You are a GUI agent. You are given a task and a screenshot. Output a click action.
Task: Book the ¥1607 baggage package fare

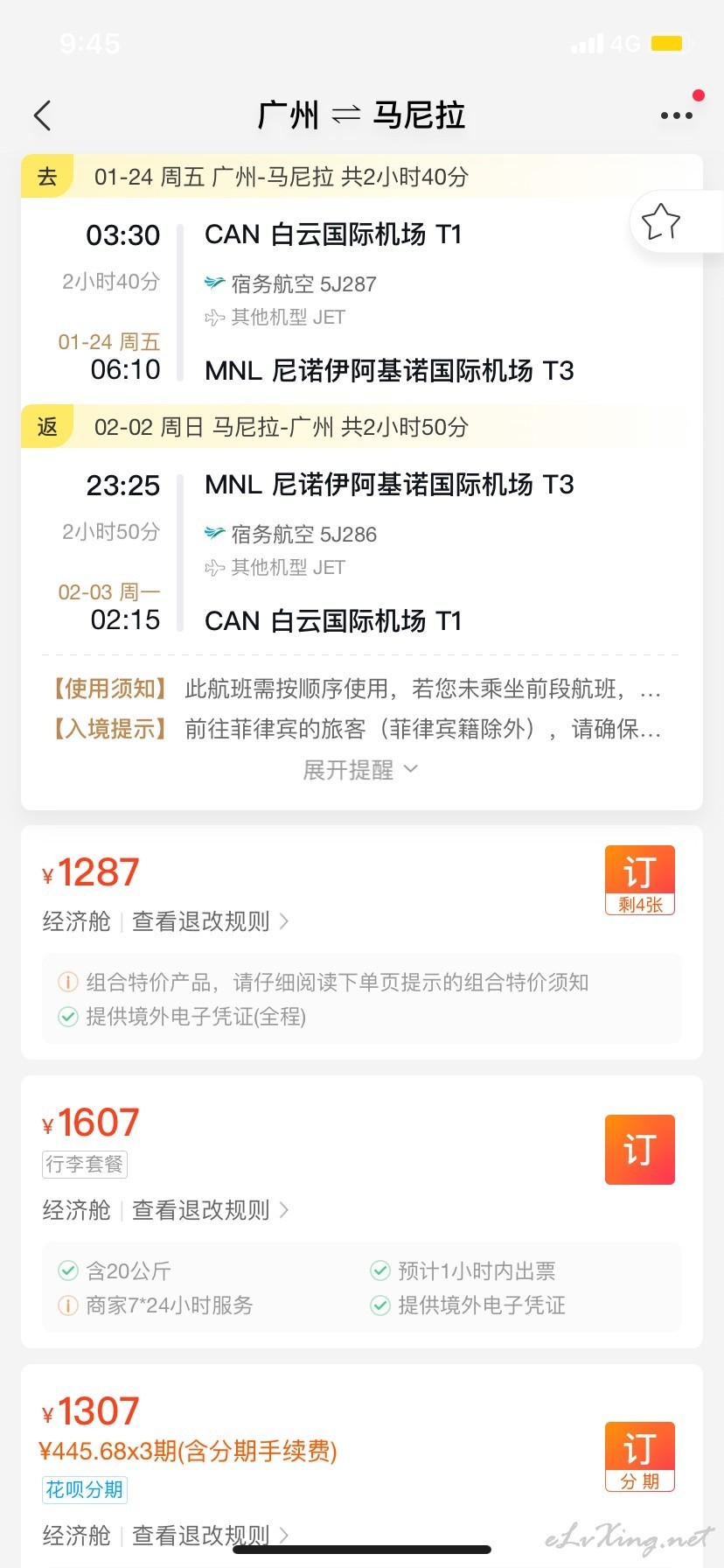pos(640,1150)
